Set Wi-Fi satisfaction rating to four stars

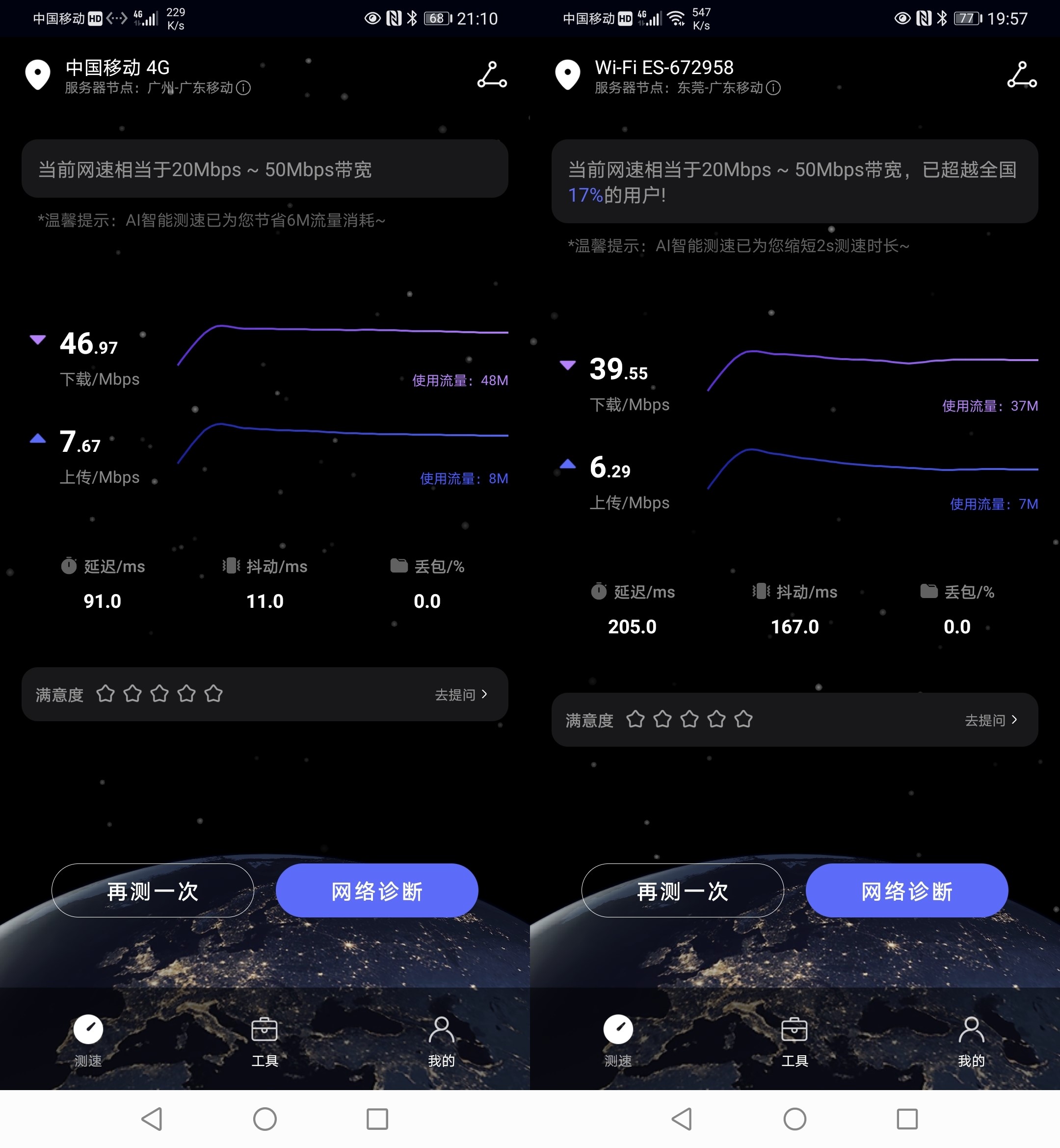tap(717, 719)
